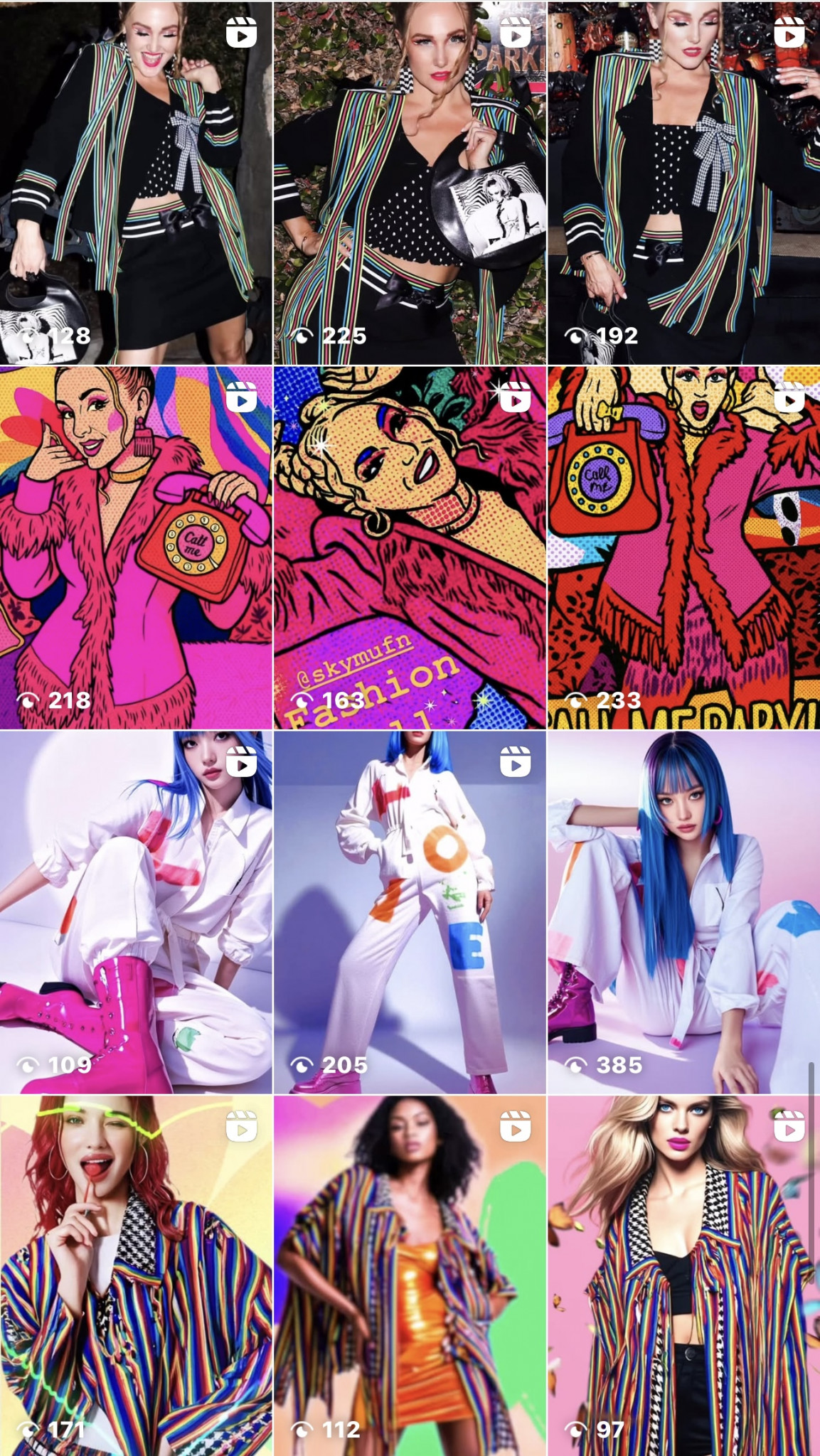Open the reel with 205 views
820x1456 pixels.
[x=410, y=912]
